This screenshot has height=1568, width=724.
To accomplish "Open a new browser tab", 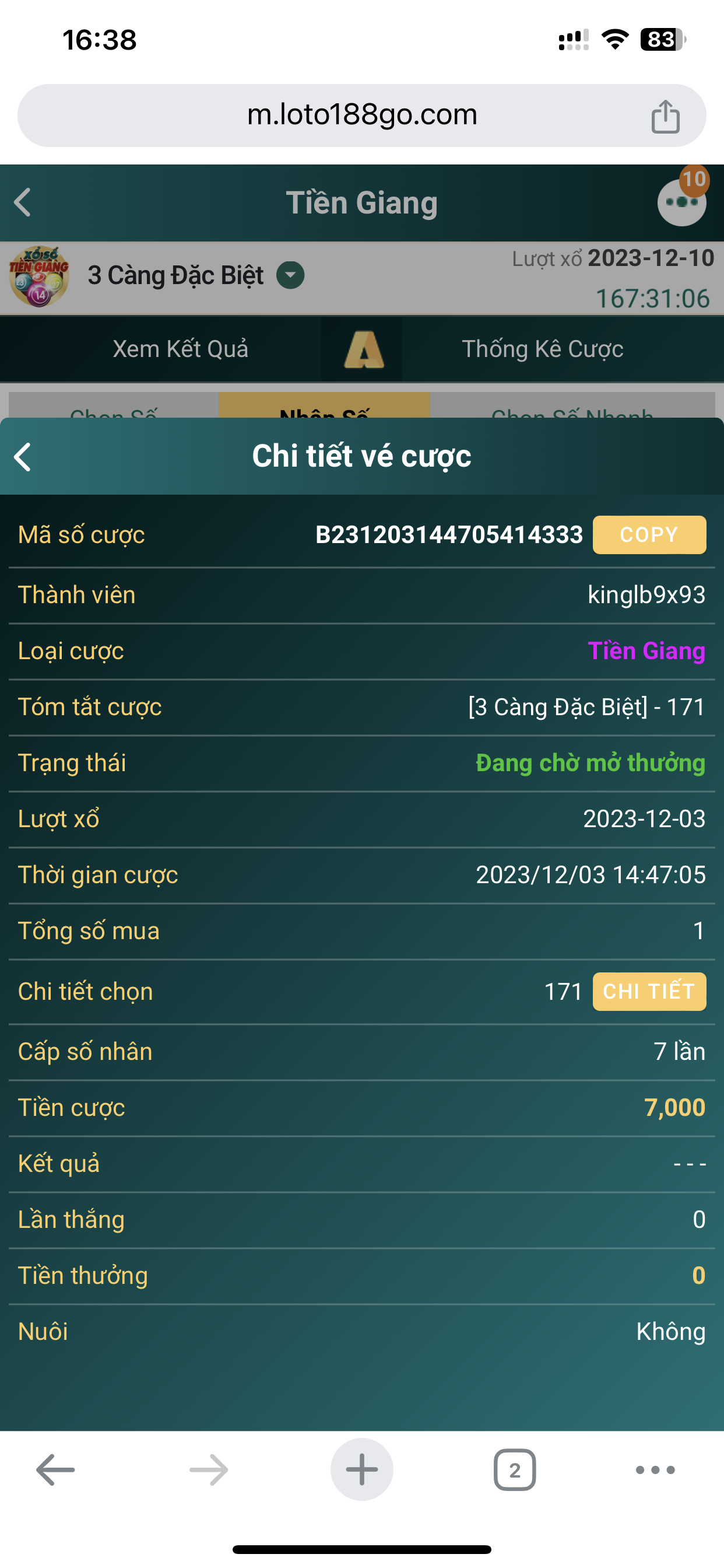I will tap(362, 1469).
